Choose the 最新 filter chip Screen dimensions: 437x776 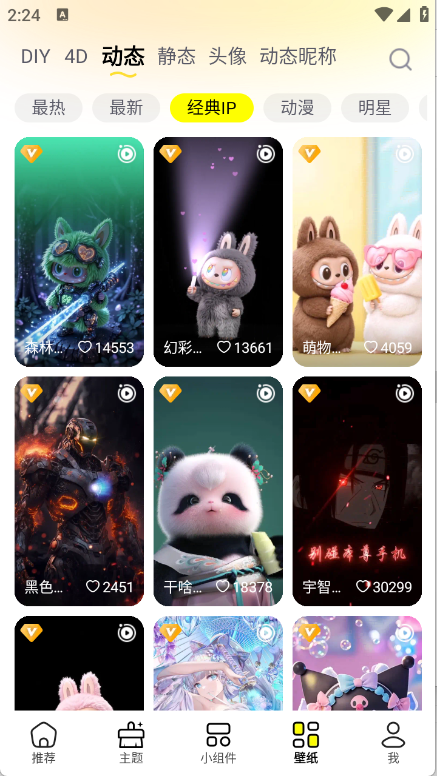click(126, 107)
